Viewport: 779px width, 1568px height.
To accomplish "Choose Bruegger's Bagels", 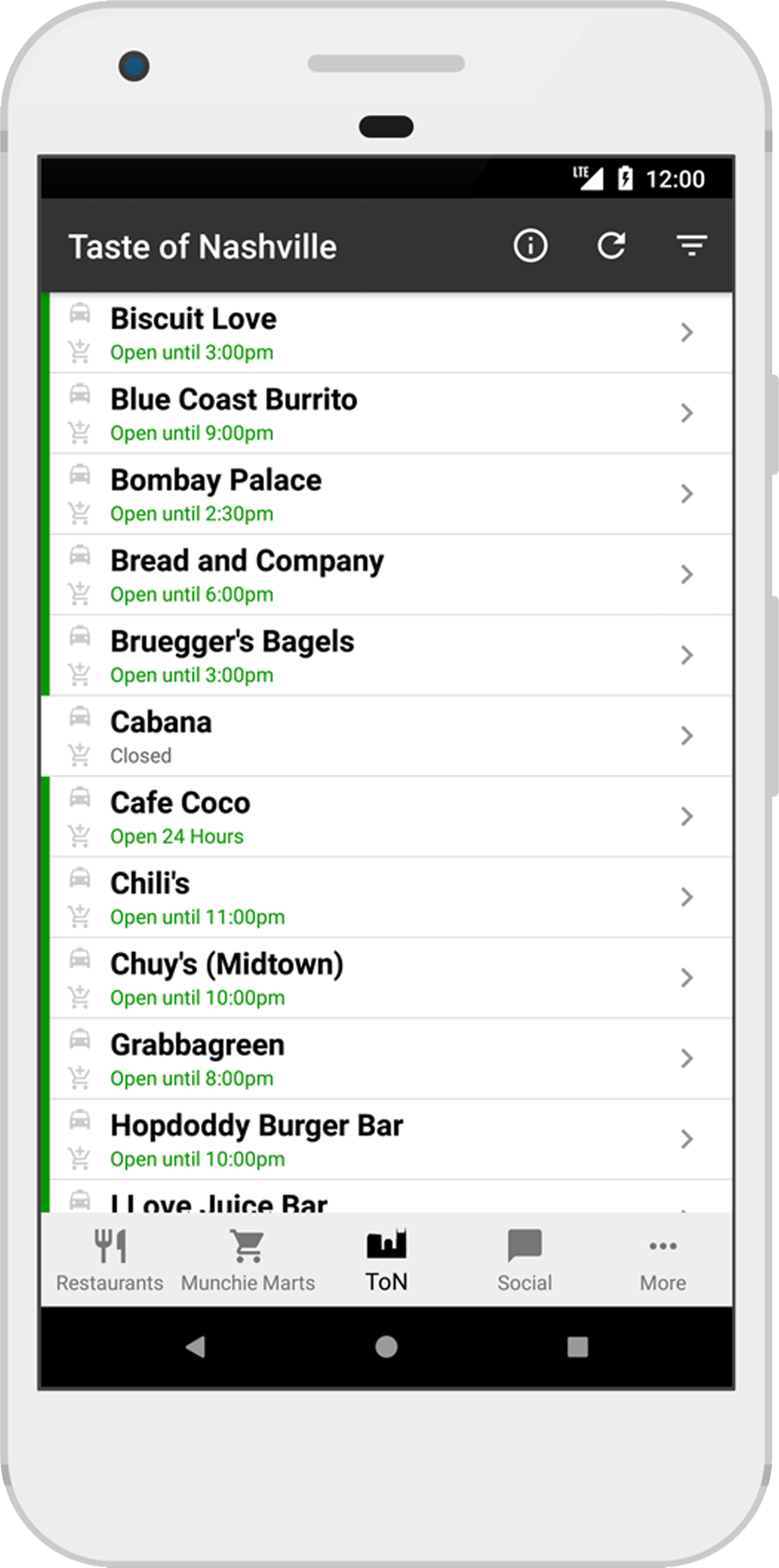I will [x=387, y=656].
